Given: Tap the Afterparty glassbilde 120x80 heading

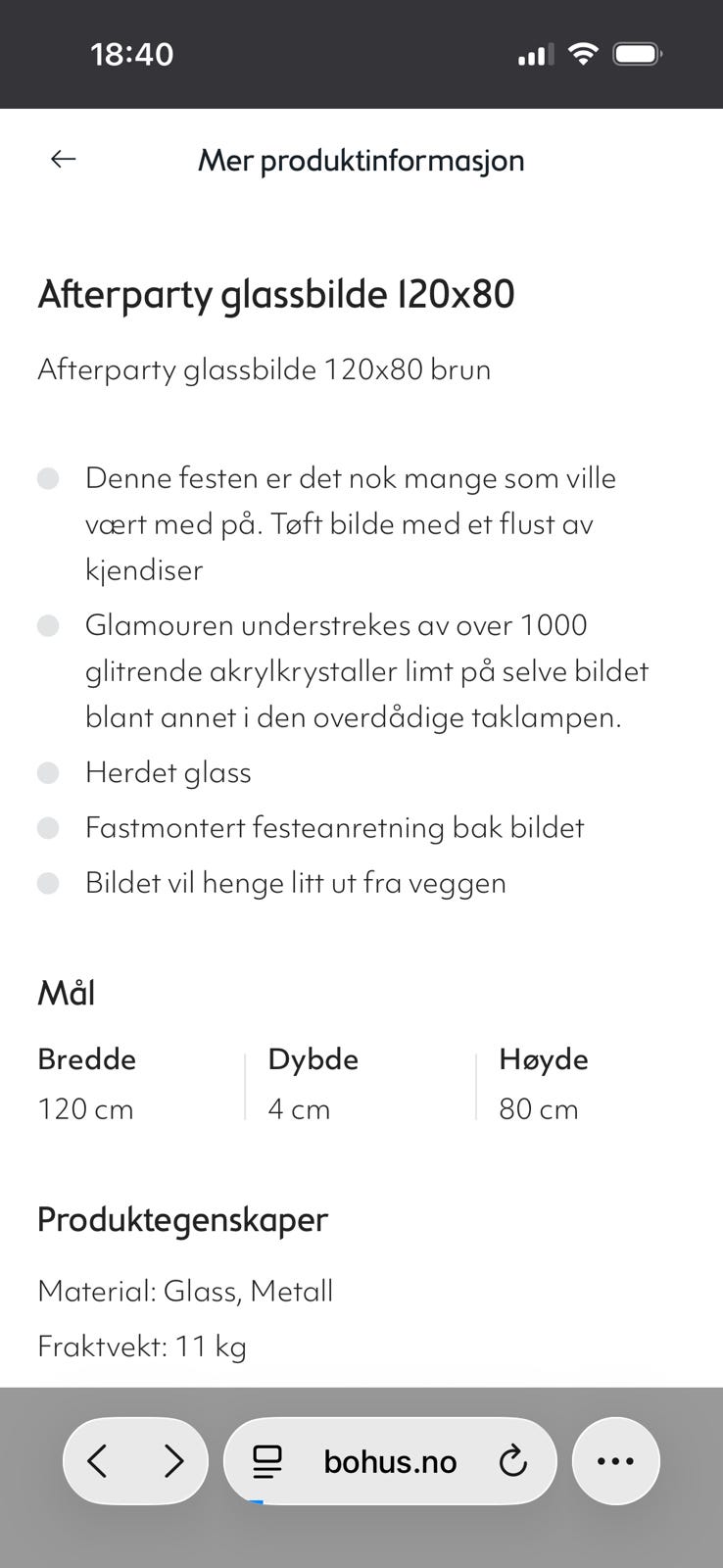Looking at the screenshot, I should (277, 294).
